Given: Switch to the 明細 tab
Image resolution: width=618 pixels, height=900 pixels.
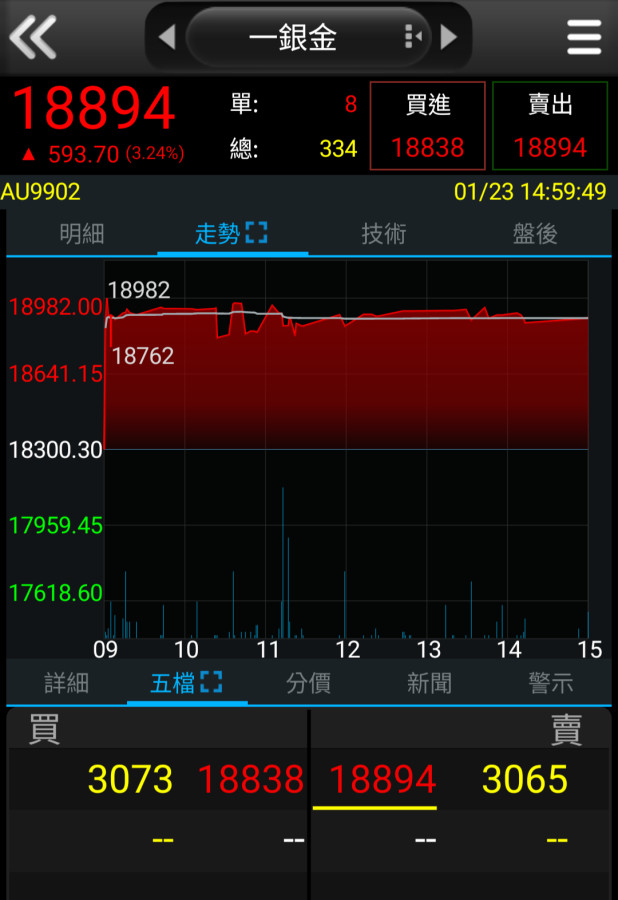Looking at the screenshot, I should [x=82, y=234].
